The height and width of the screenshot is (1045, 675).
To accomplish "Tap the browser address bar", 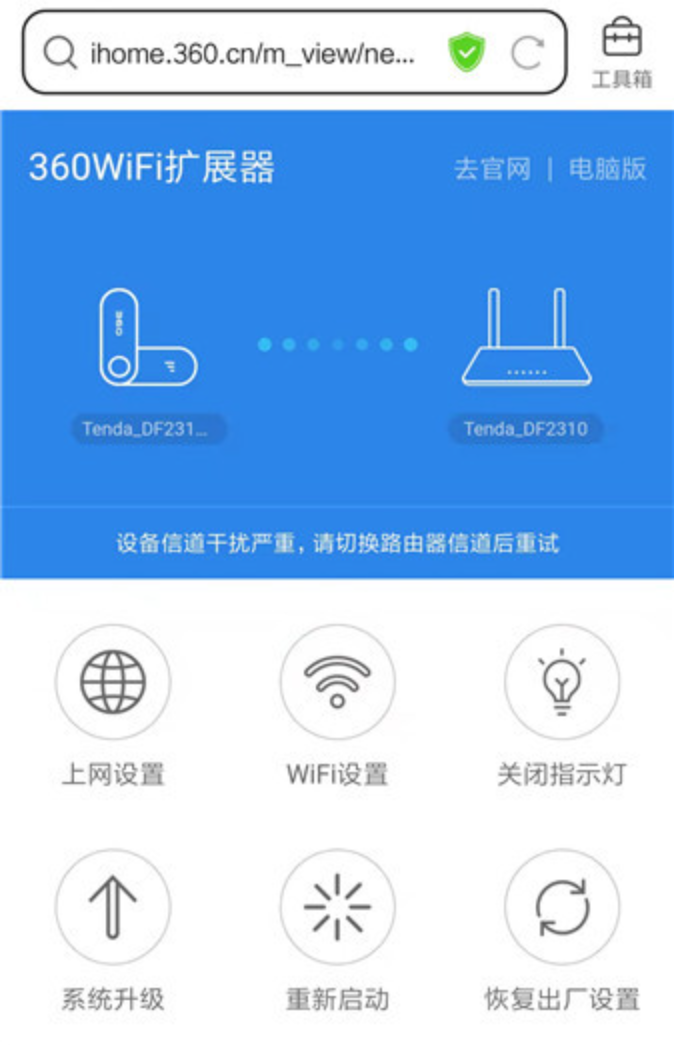I will click(x=250, y=53).
